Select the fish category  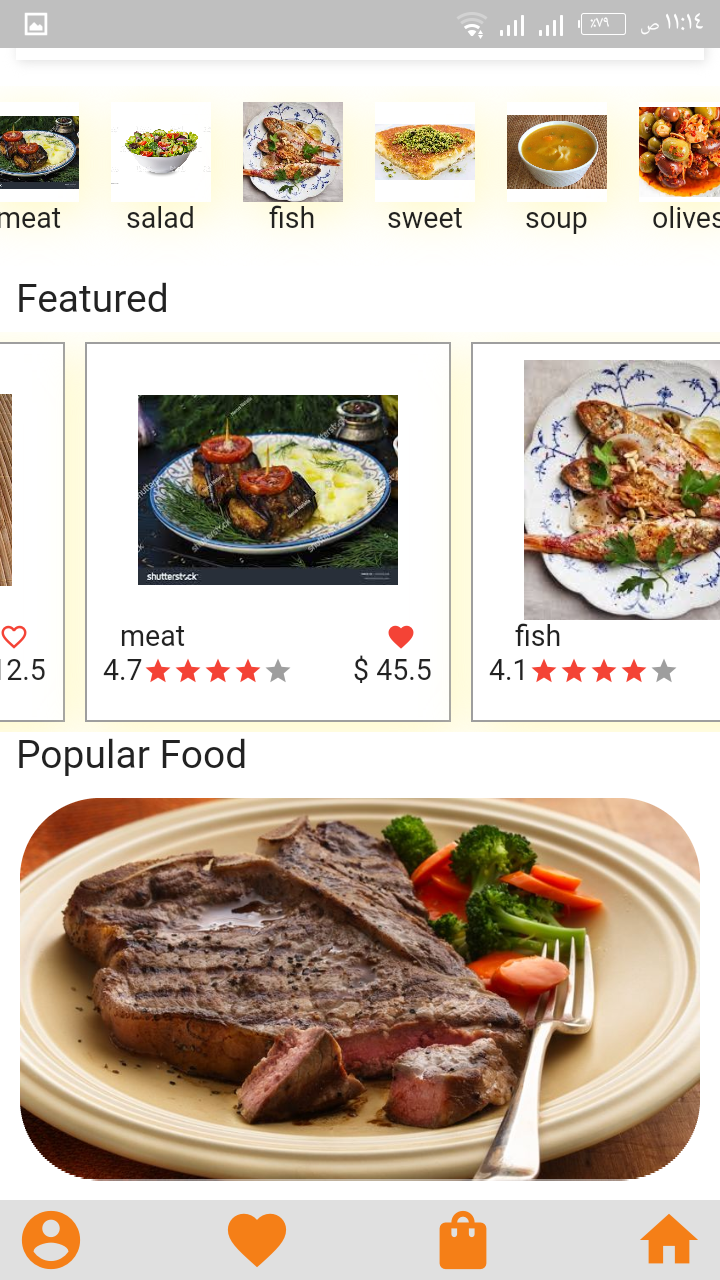click(292, 152)
